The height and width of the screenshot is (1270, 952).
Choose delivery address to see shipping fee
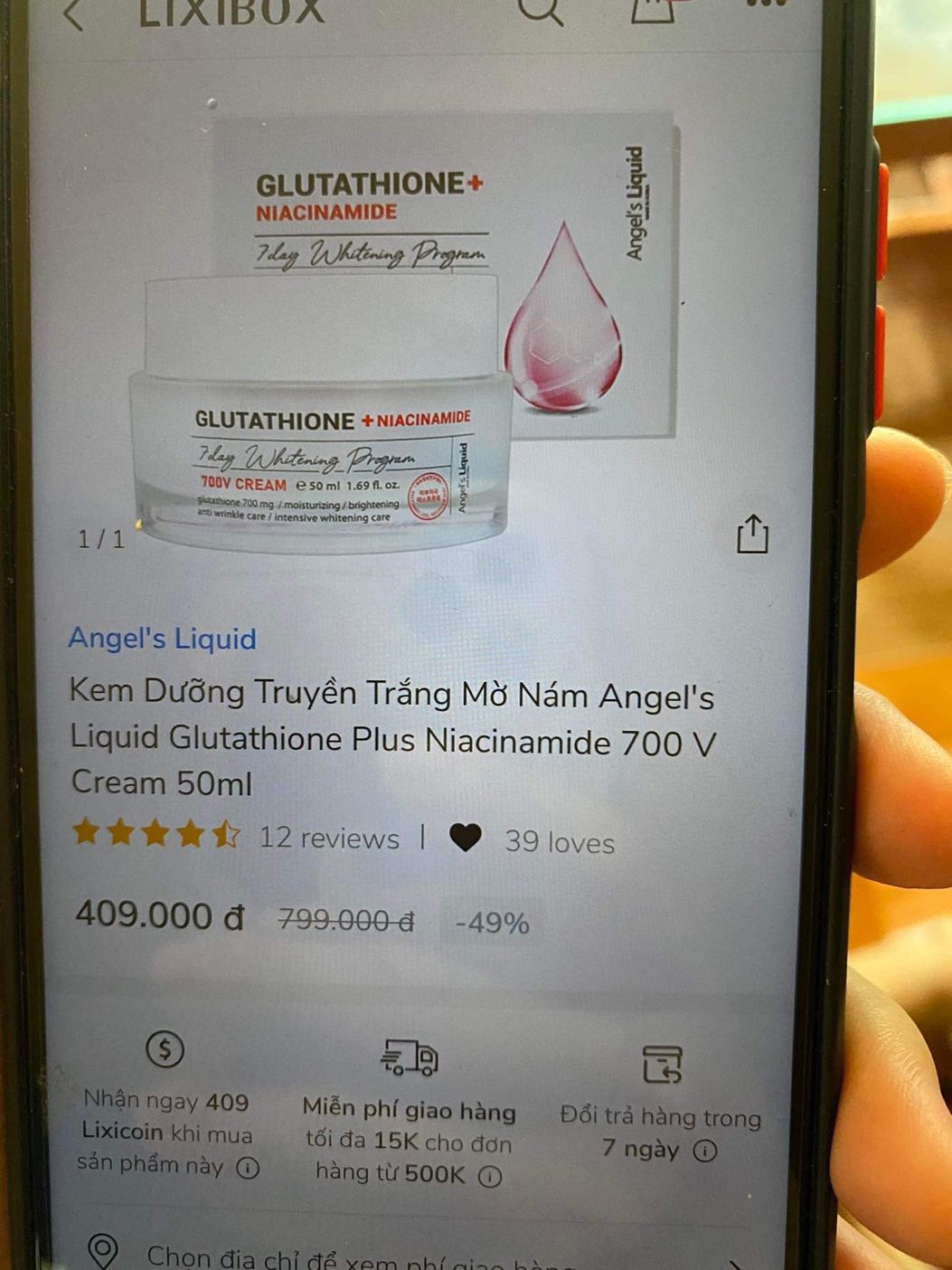point(362,1256)
